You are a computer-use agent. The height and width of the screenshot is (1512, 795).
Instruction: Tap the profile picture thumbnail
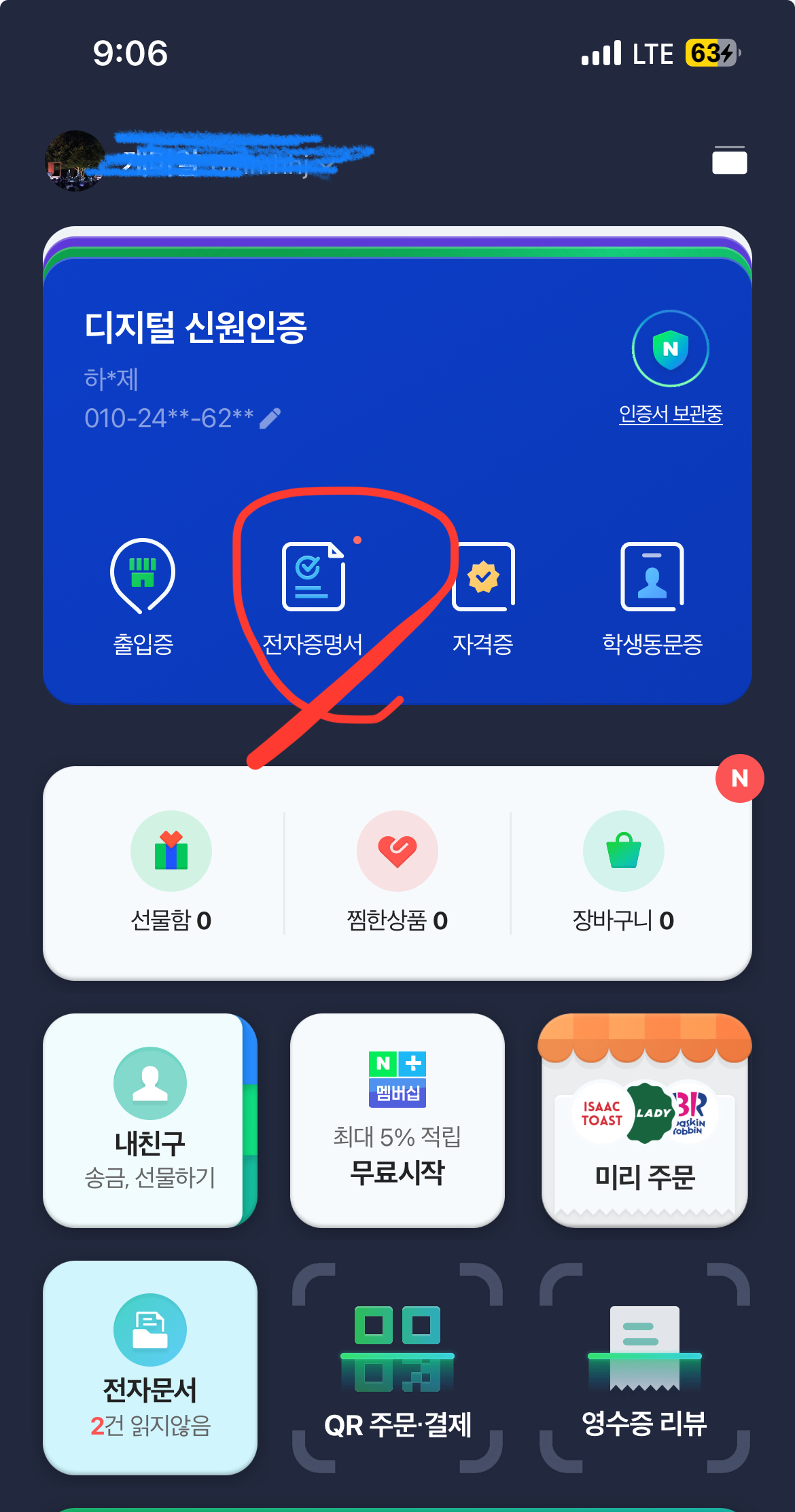click(x=76, y=162)
